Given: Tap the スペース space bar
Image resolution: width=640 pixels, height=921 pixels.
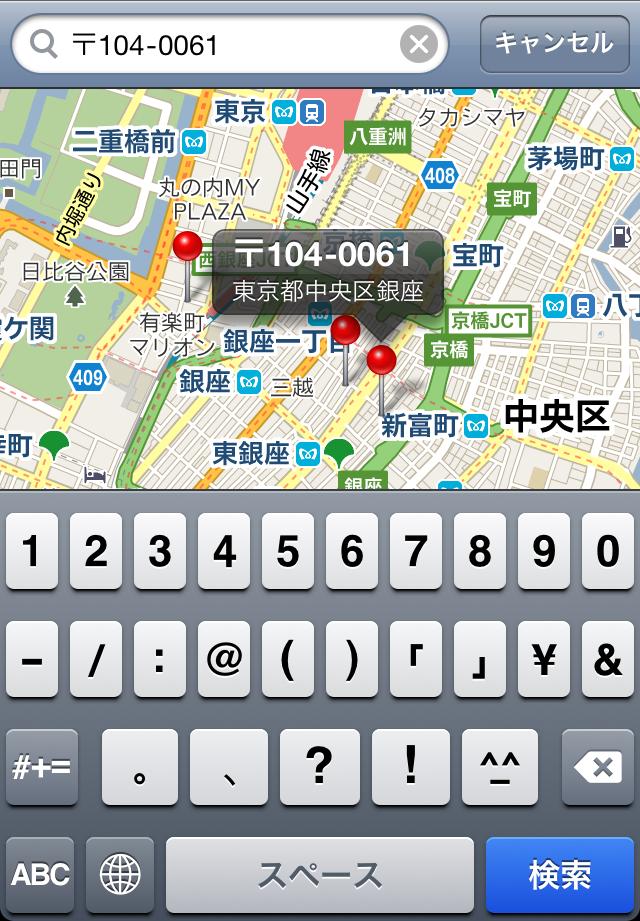Looking at the screenshot, I should pyautogui.click(x=320, y=874).
